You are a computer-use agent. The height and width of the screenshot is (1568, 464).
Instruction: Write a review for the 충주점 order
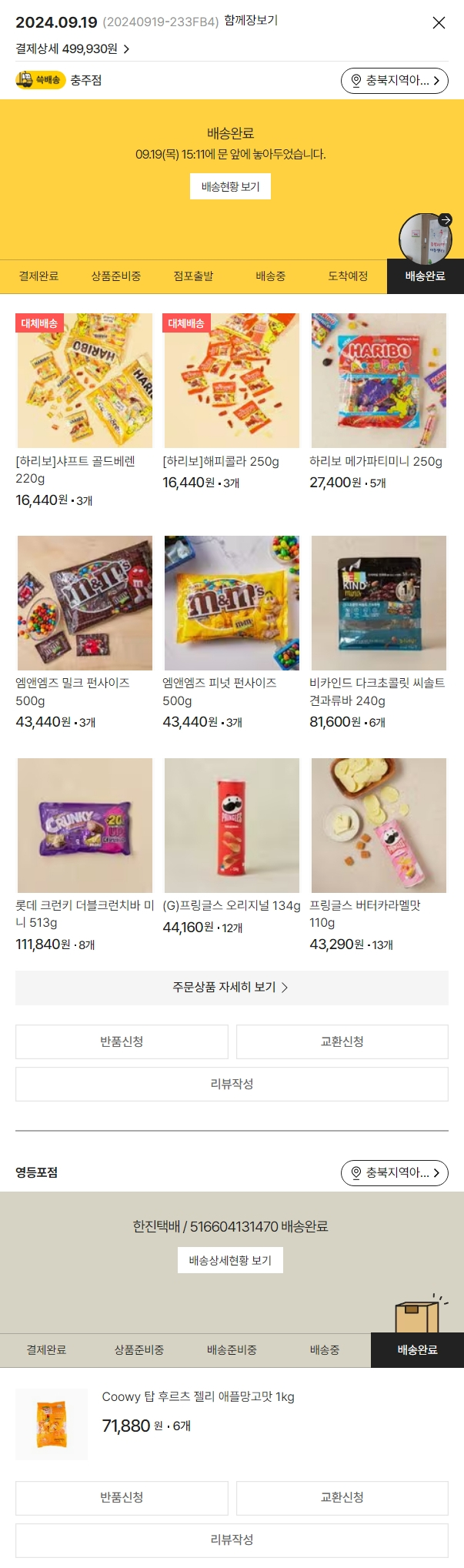tap(232, 1084)
